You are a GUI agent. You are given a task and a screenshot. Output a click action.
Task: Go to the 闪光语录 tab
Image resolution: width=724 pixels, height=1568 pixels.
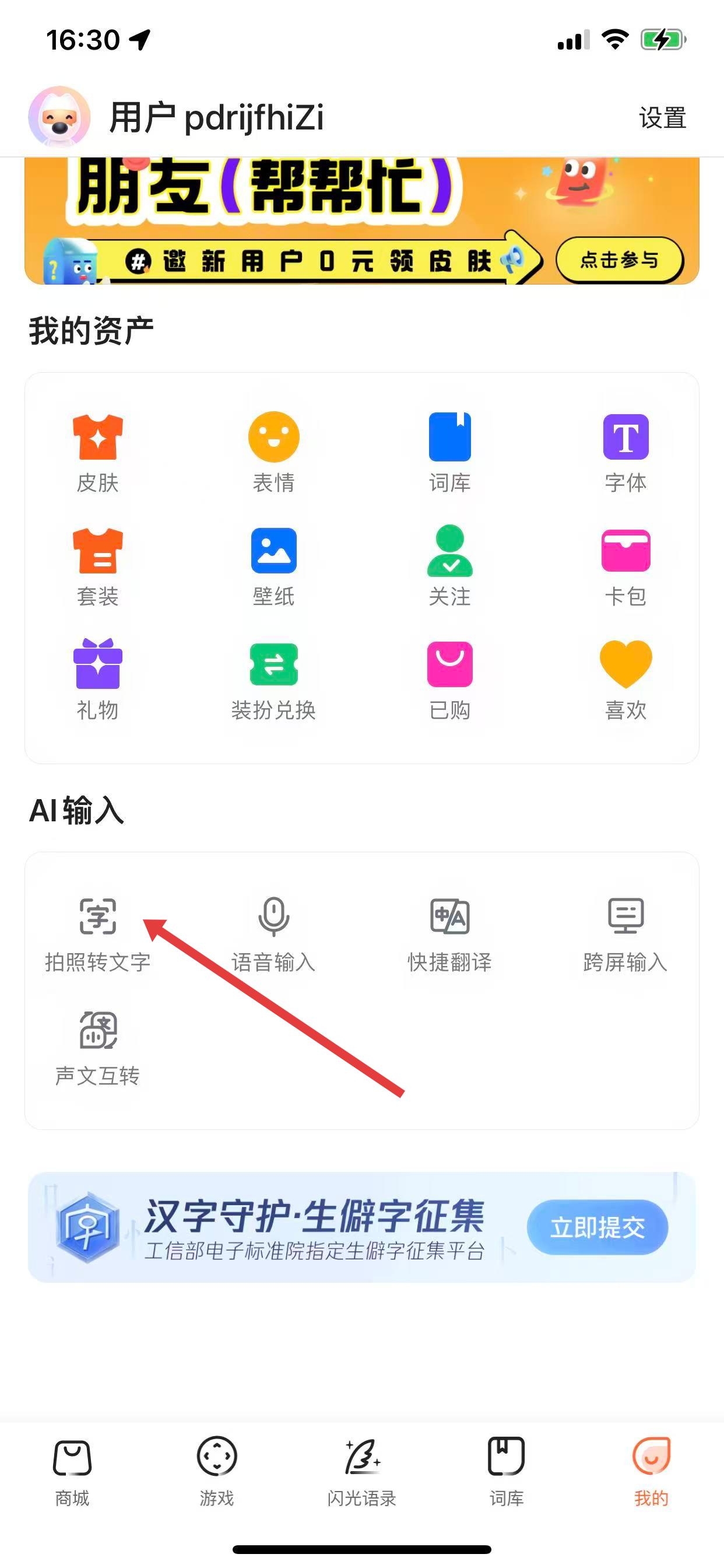point(362,1469)
